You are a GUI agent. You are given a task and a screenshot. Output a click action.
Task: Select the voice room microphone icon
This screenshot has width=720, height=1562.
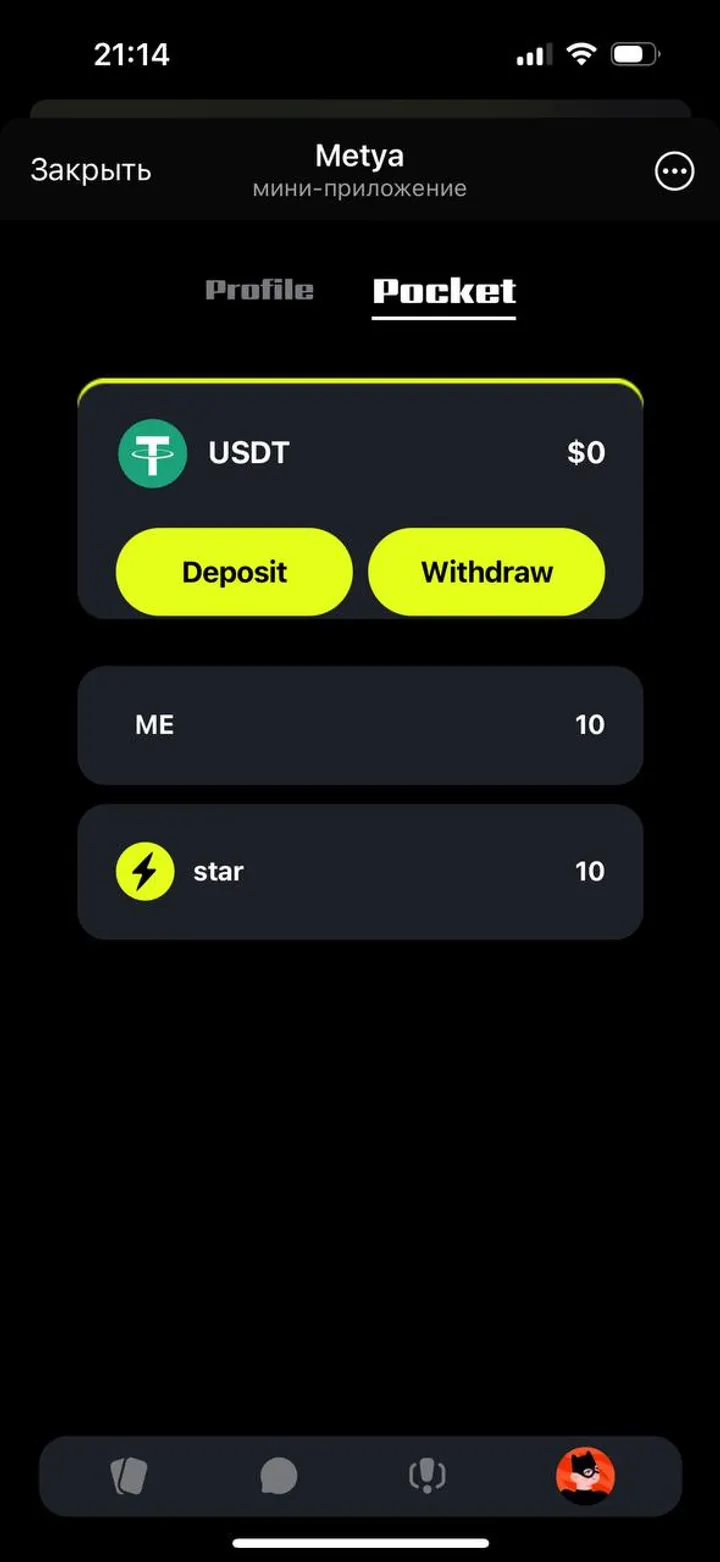pos(427,1474)
